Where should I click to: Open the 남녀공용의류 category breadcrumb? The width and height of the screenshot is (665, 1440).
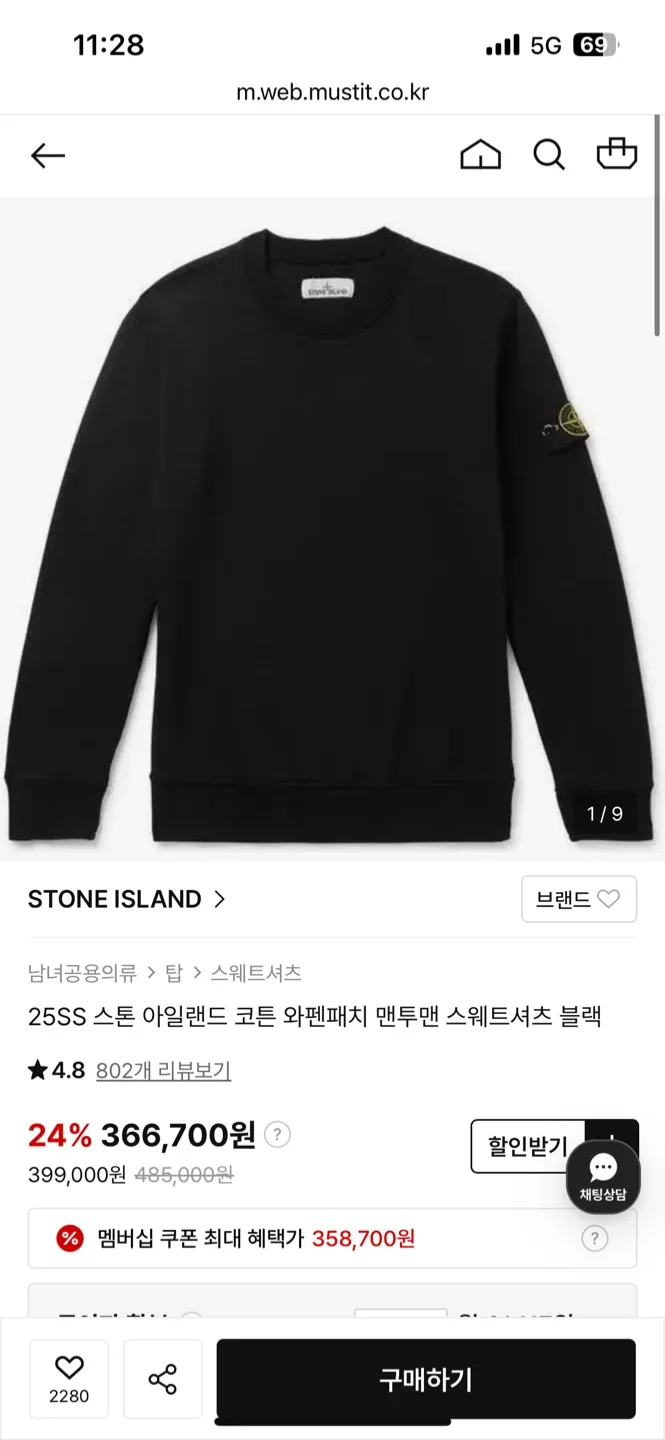coord(84,972)
